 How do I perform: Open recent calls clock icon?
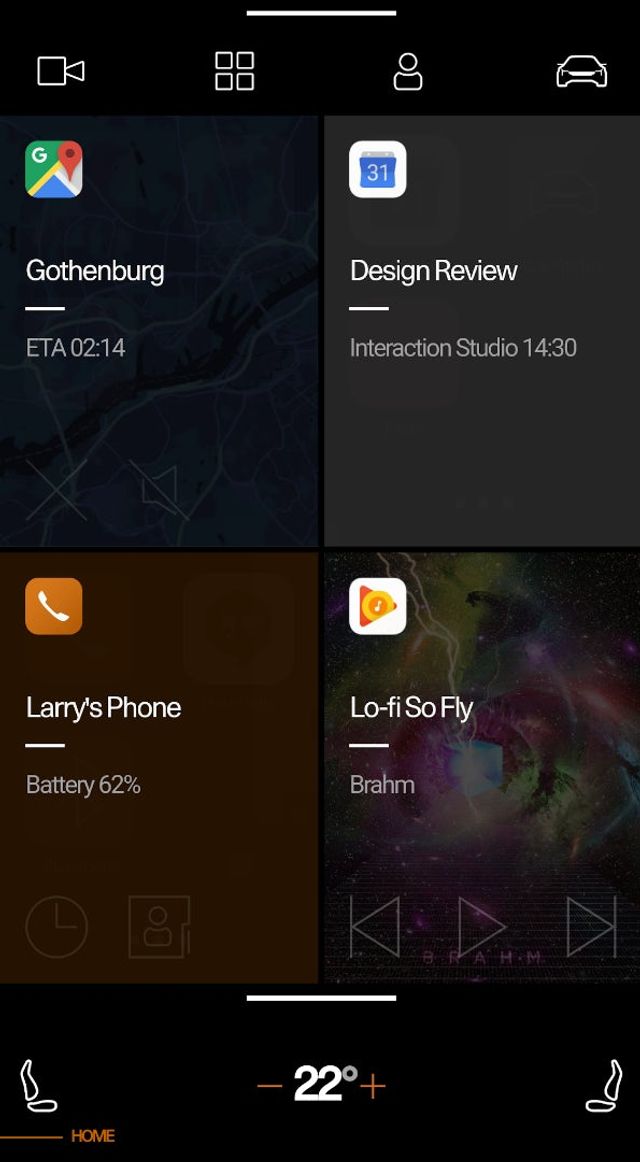[56, 927]
